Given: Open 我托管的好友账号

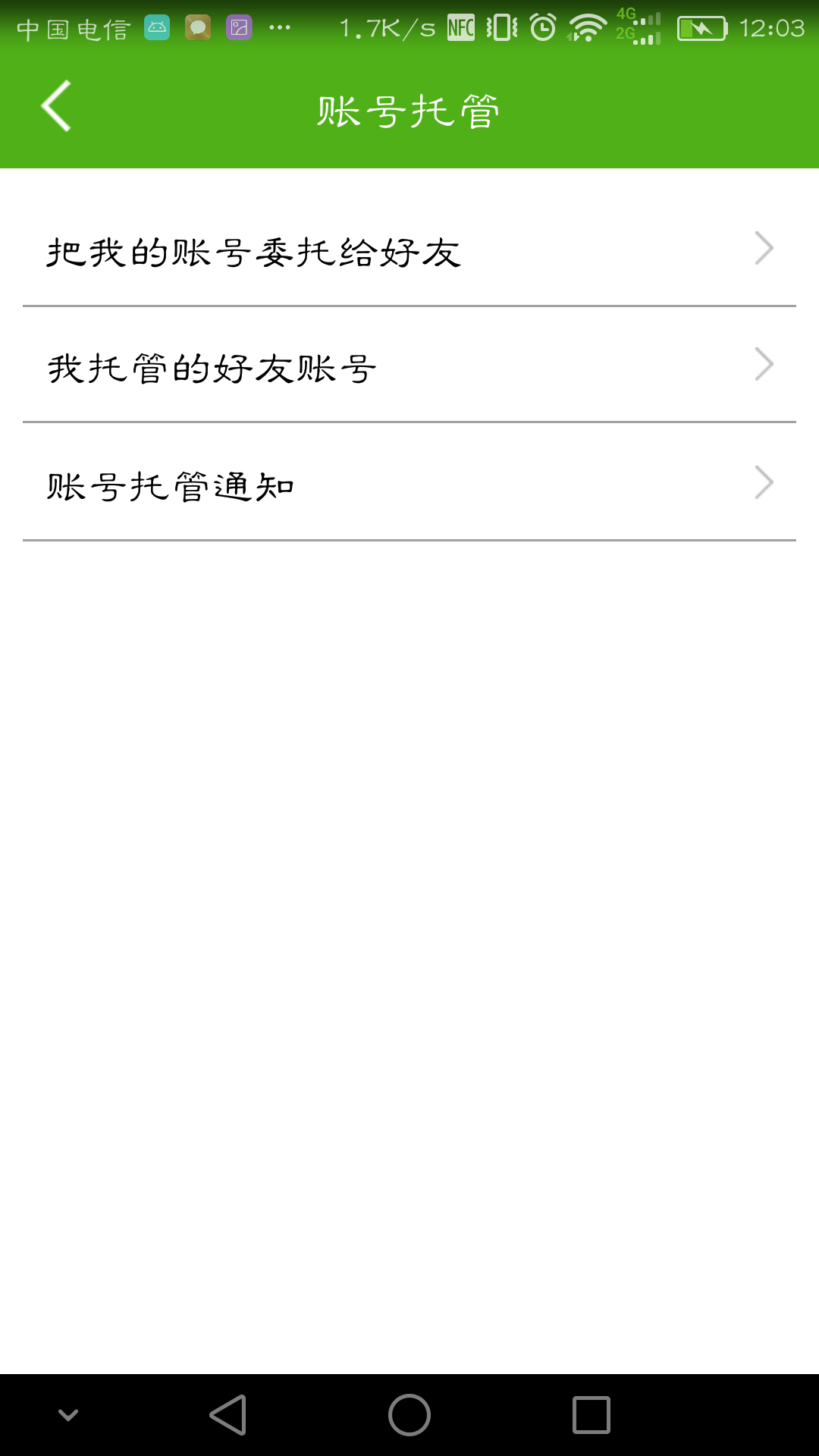Looking at the screenshot, I should tap(409, 367).
